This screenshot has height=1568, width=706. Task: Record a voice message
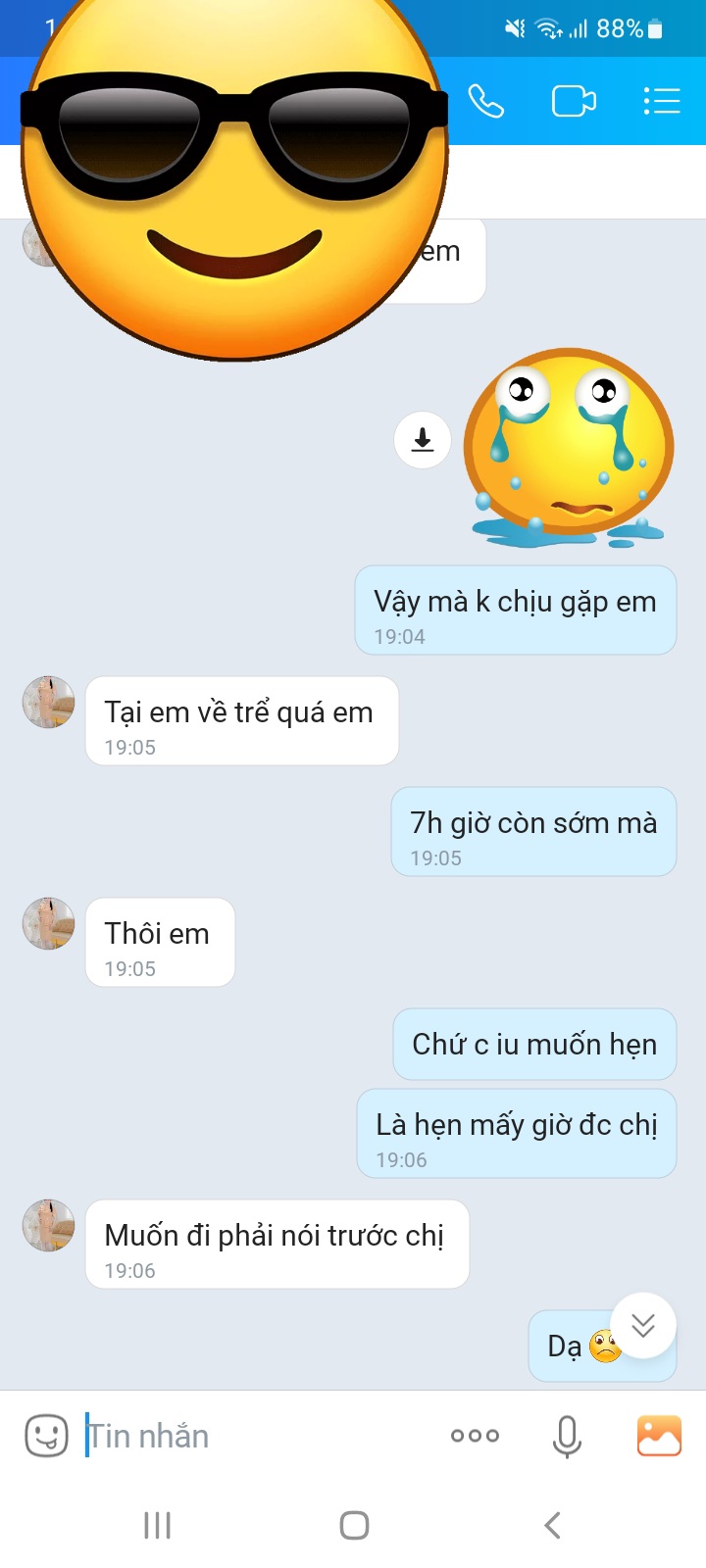click(567, 1436)
